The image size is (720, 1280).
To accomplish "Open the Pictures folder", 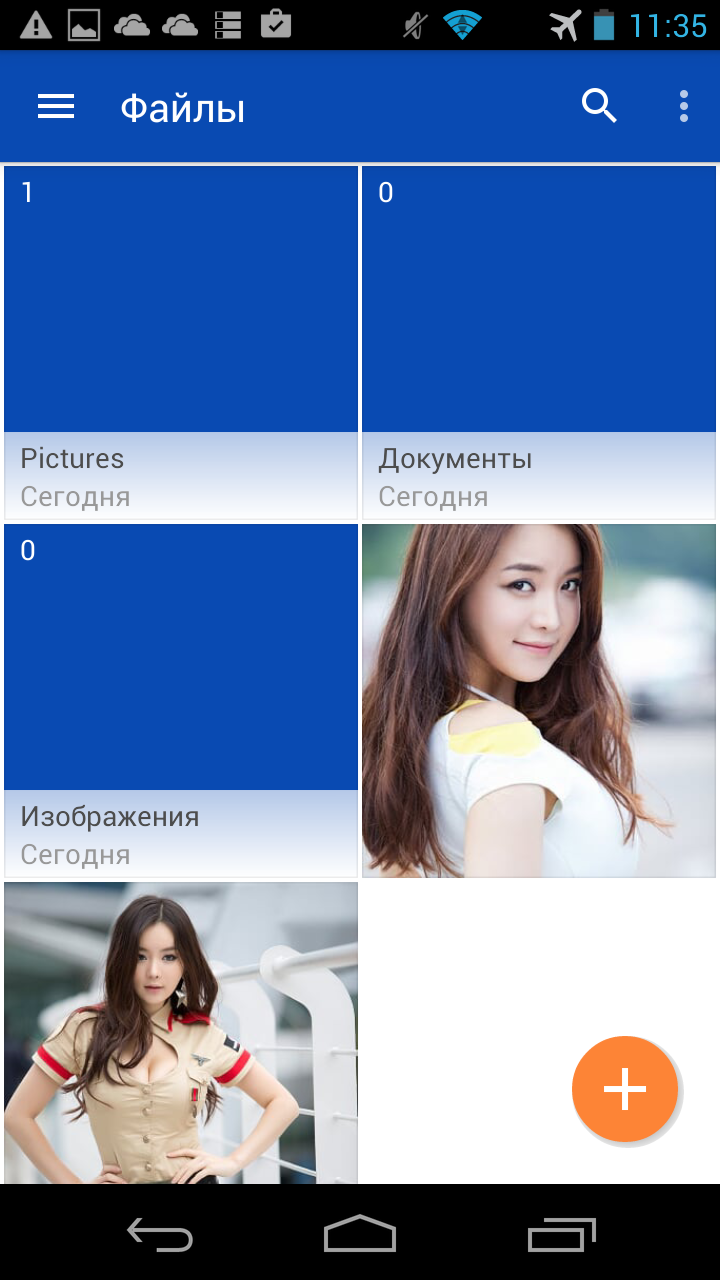I will (x=181, y=343).
